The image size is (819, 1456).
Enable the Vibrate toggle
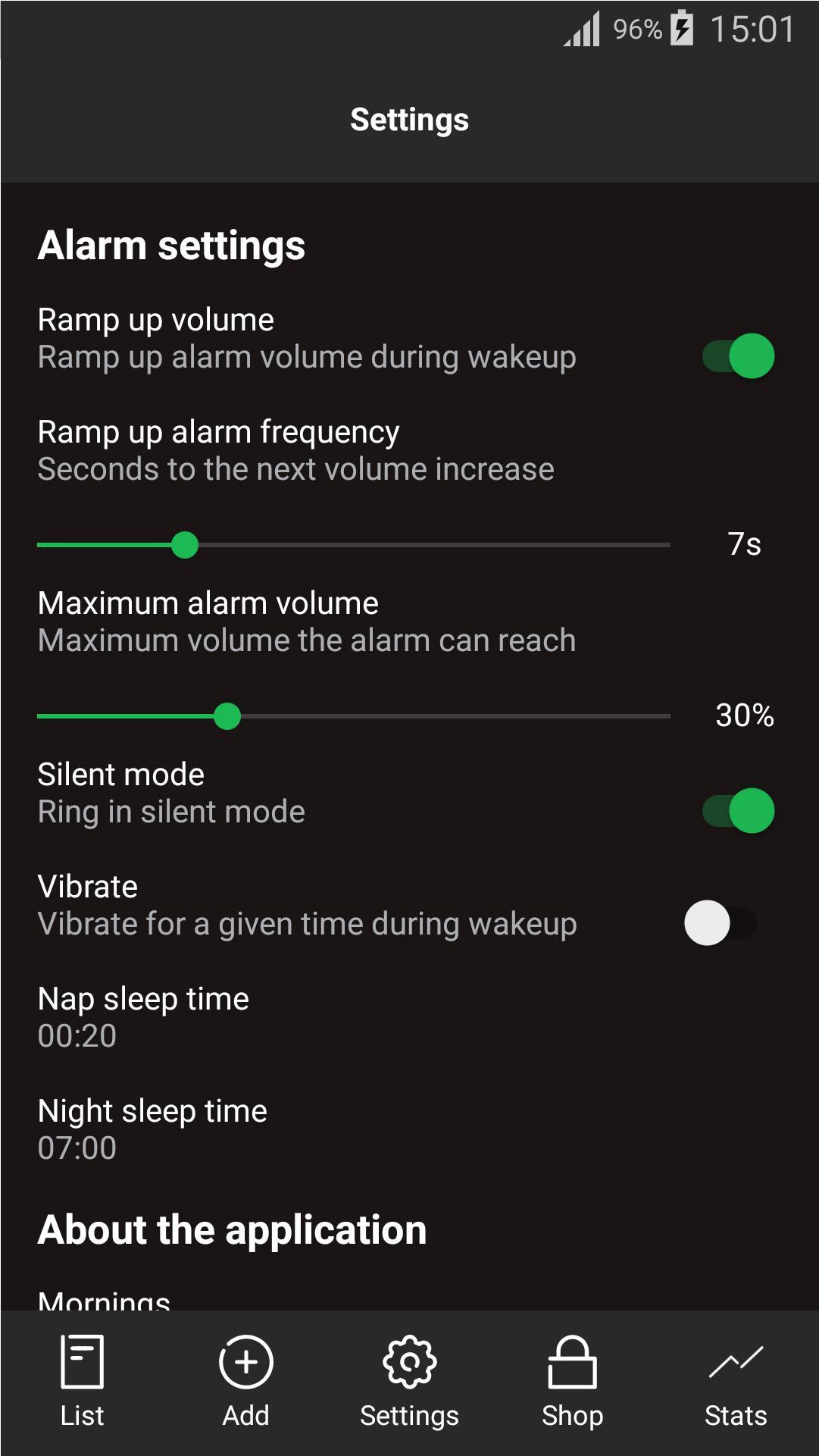[720, 922]
